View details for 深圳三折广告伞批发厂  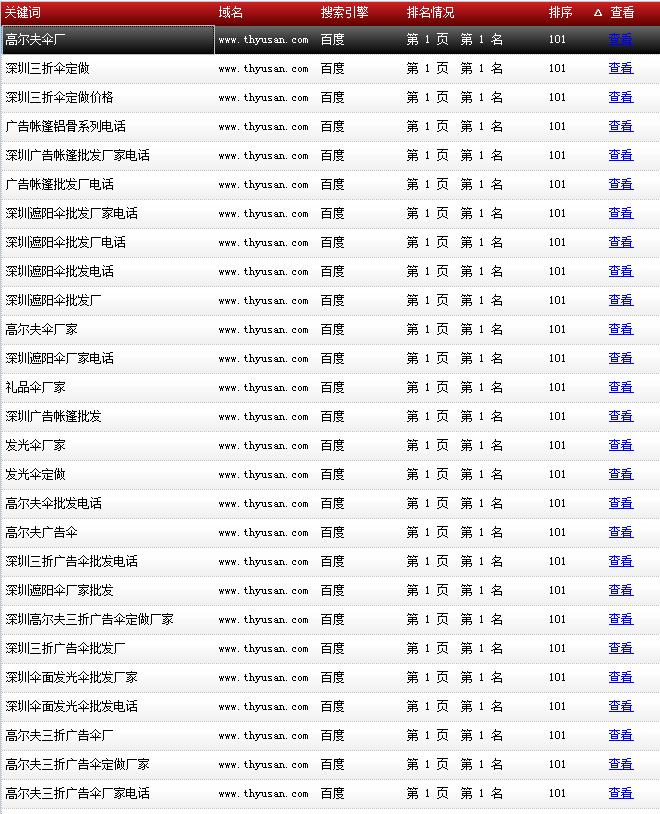coord(620,648)
